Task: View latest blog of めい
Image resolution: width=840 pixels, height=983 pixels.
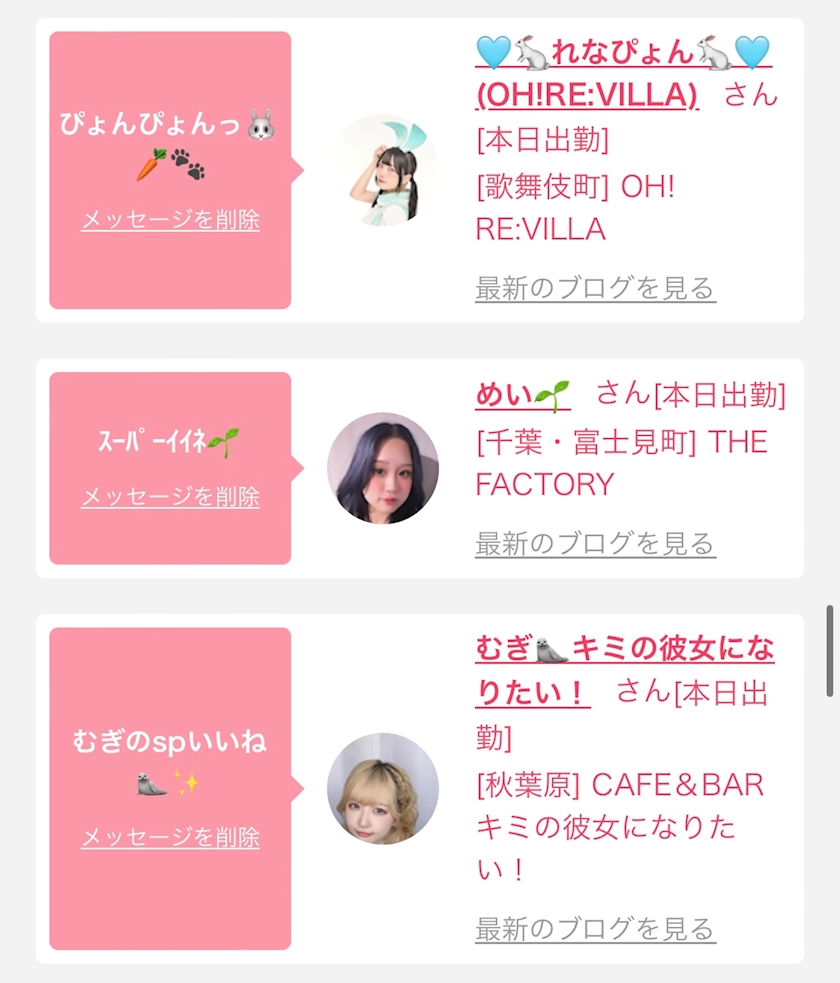Action: [595, 544]
